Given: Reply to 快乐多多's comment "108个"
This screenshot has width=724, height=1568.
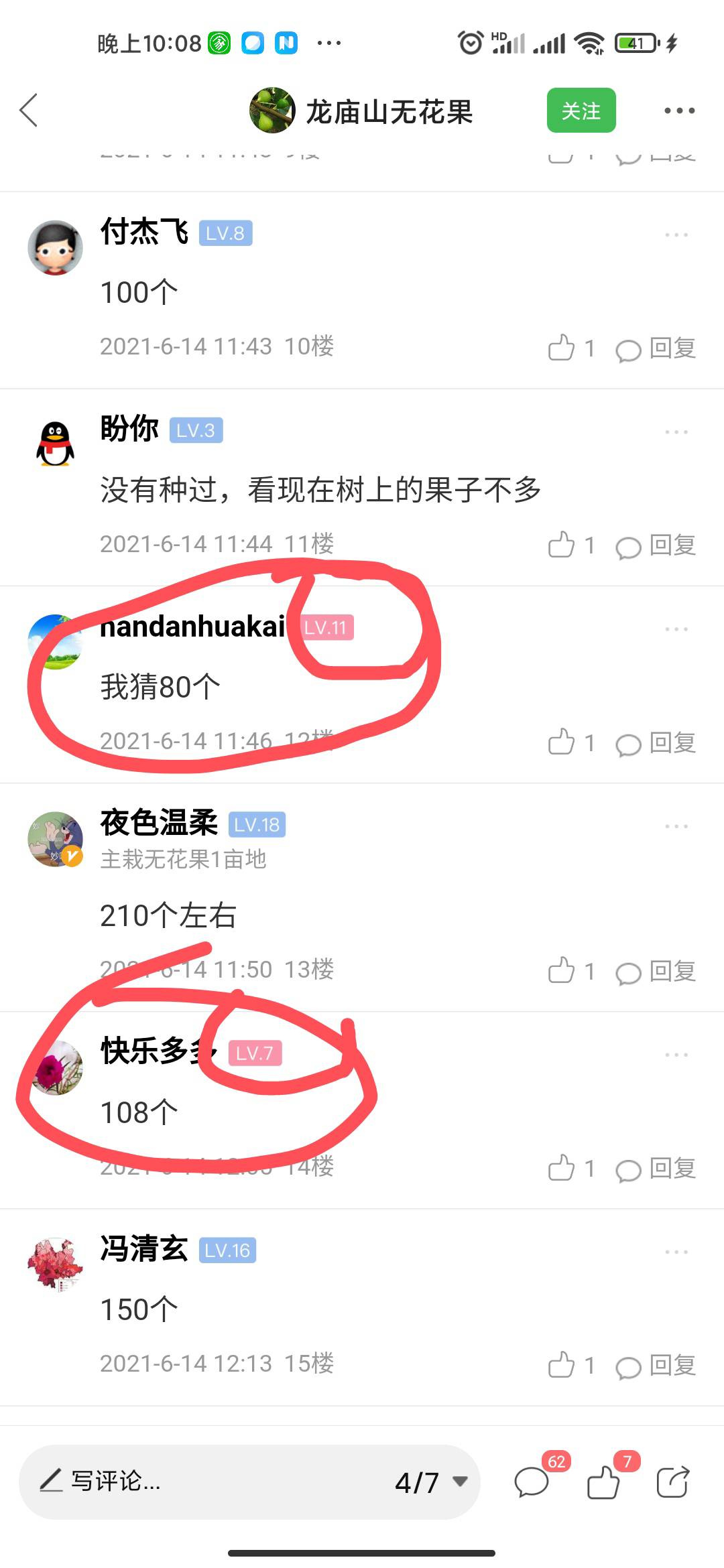Looking at the screenshot, I should [x=656, y=1169].
